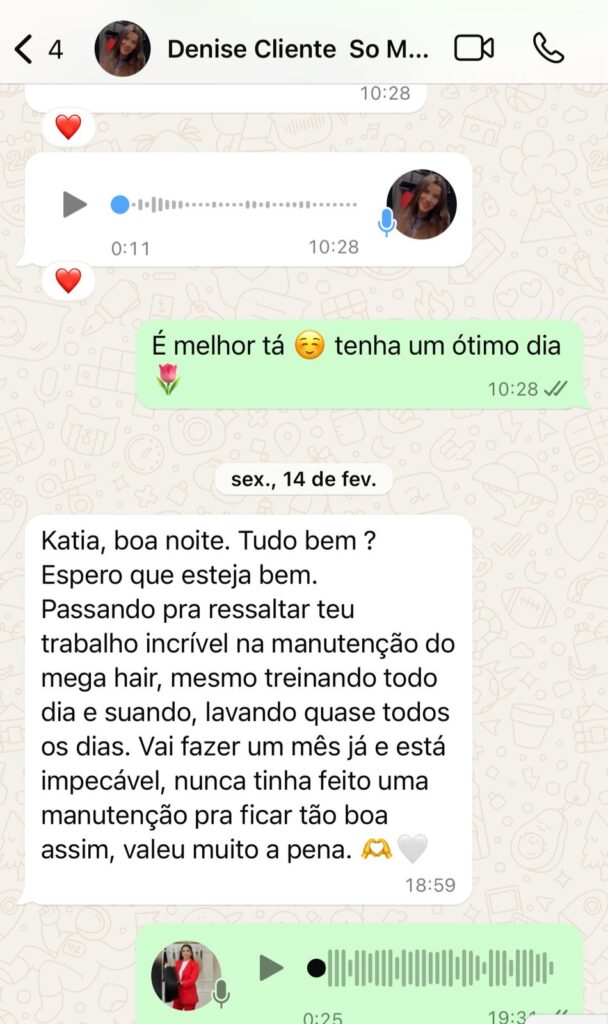
Task: Start a voice call with Denise
Action: pyautogui.click(x=548, y=48)
